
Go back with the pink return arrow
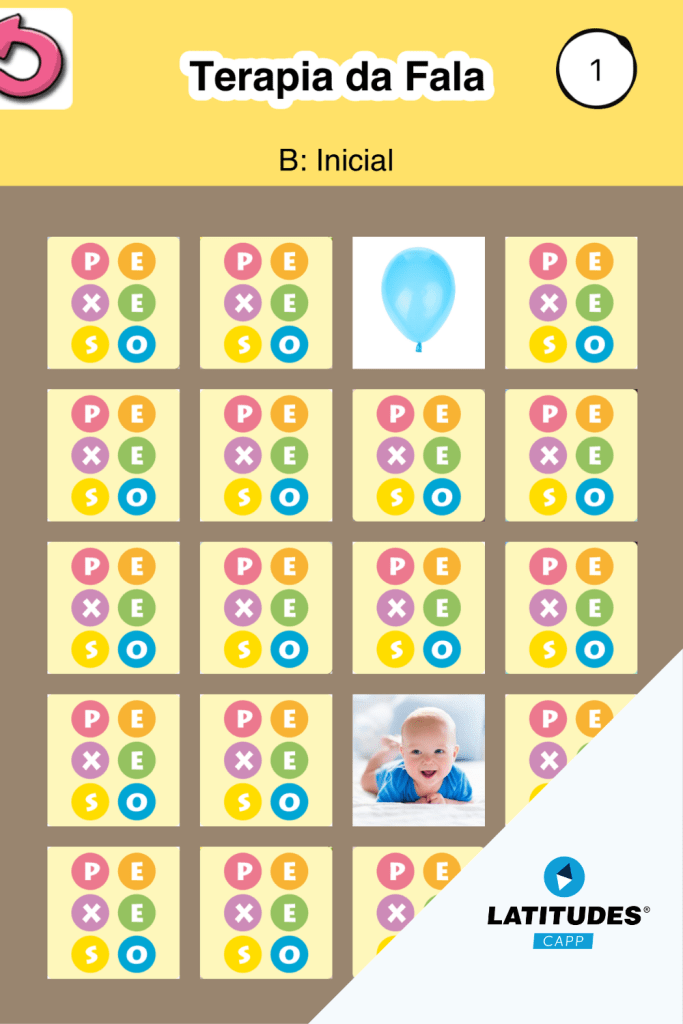click(32, 60)
